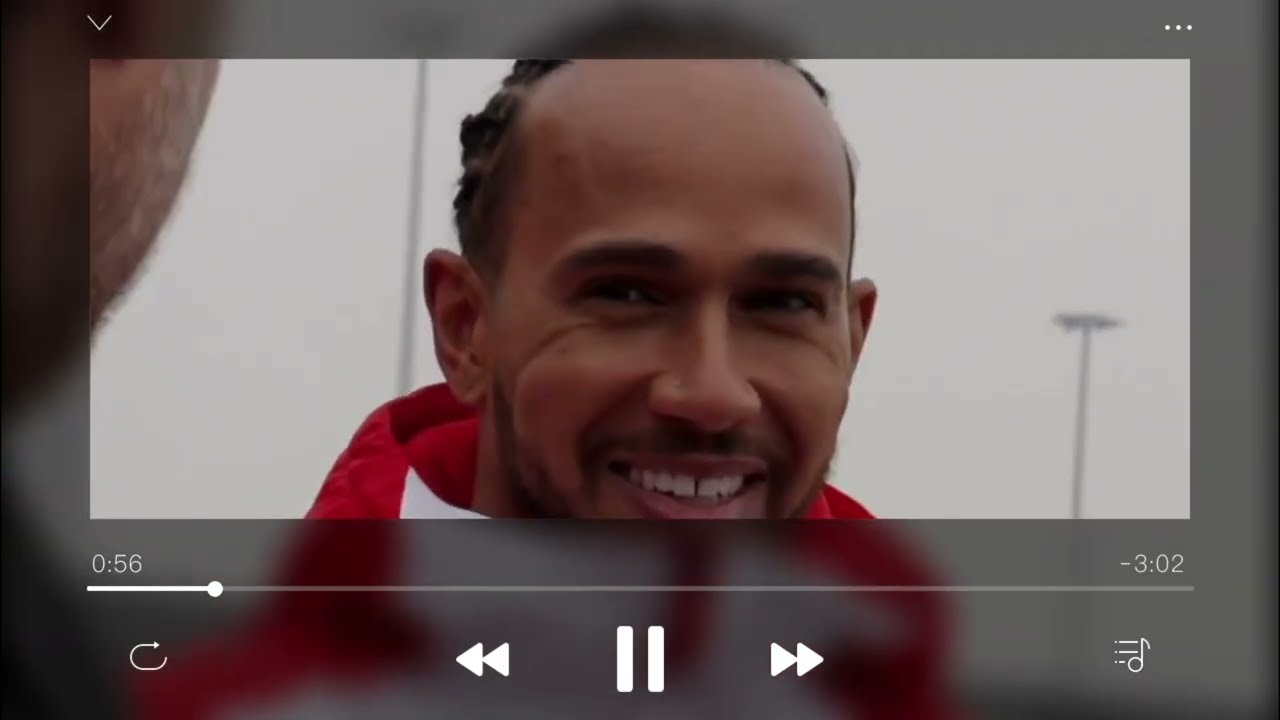Pause the playback
This screenshot has height=720, width=1280.
point(640,659)
